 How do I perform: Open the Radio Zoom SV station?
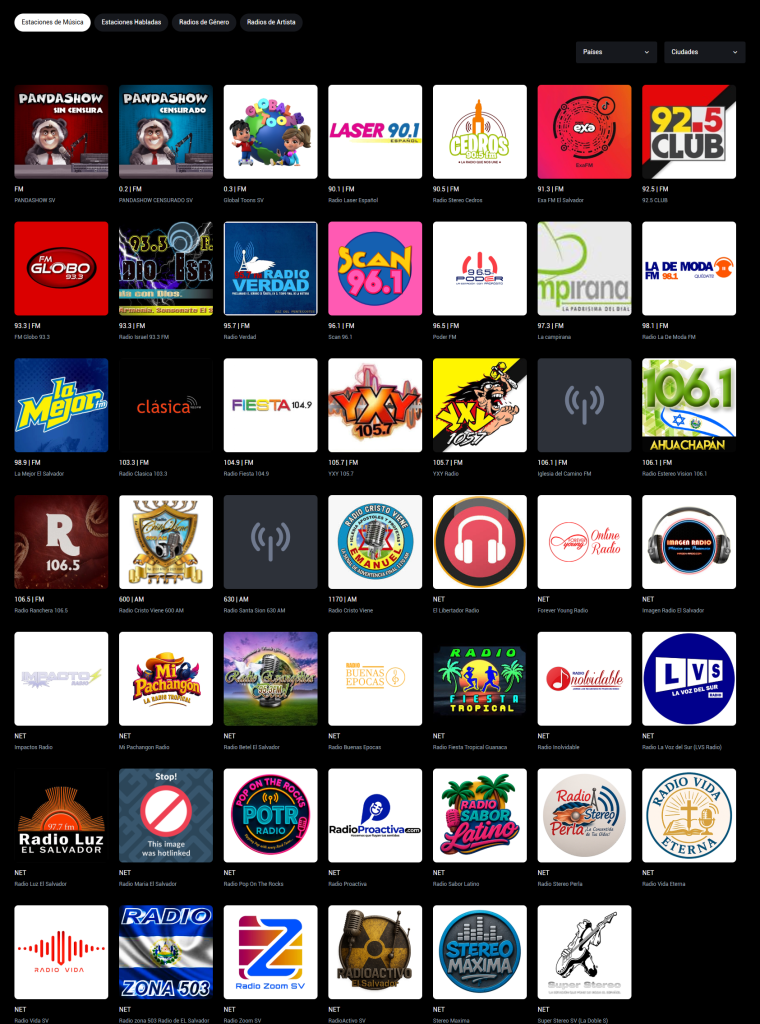(x=270, y=952)
